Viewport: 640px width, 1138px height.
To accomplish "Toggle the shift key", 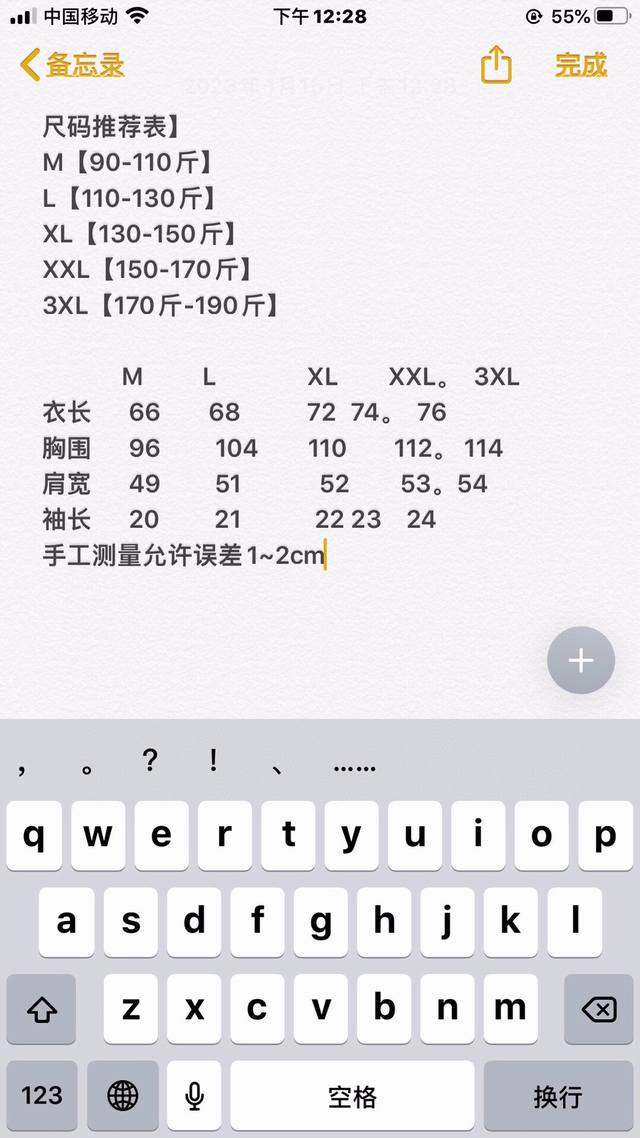I will coord(41,1010).
